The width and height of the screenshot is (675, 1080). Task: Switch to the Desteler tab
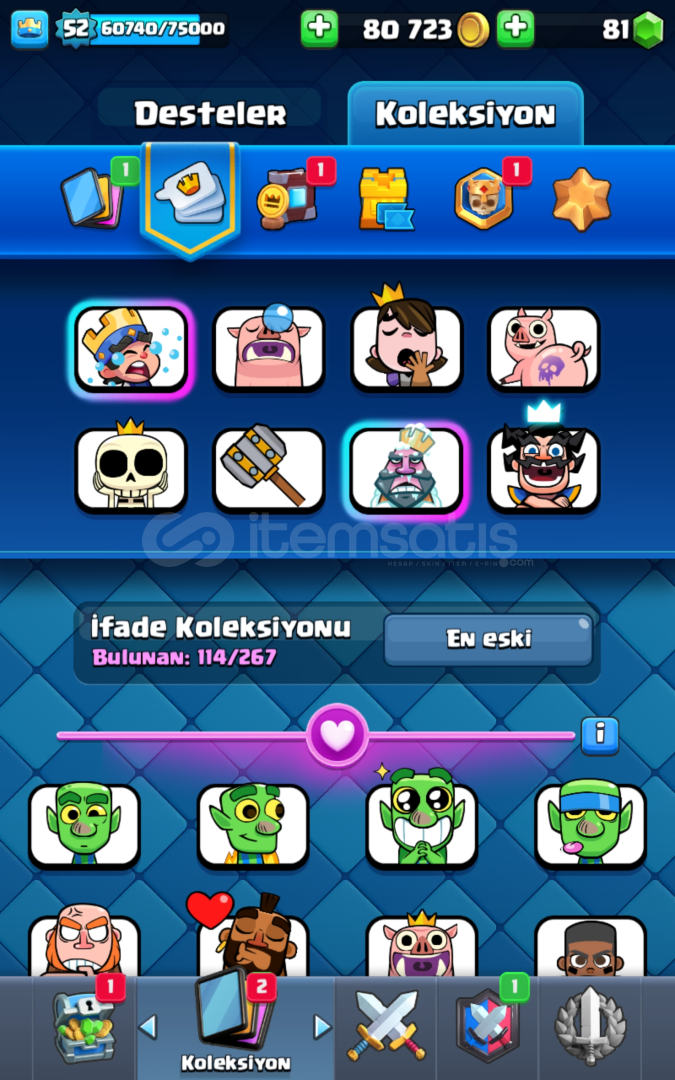pos(209,113)
